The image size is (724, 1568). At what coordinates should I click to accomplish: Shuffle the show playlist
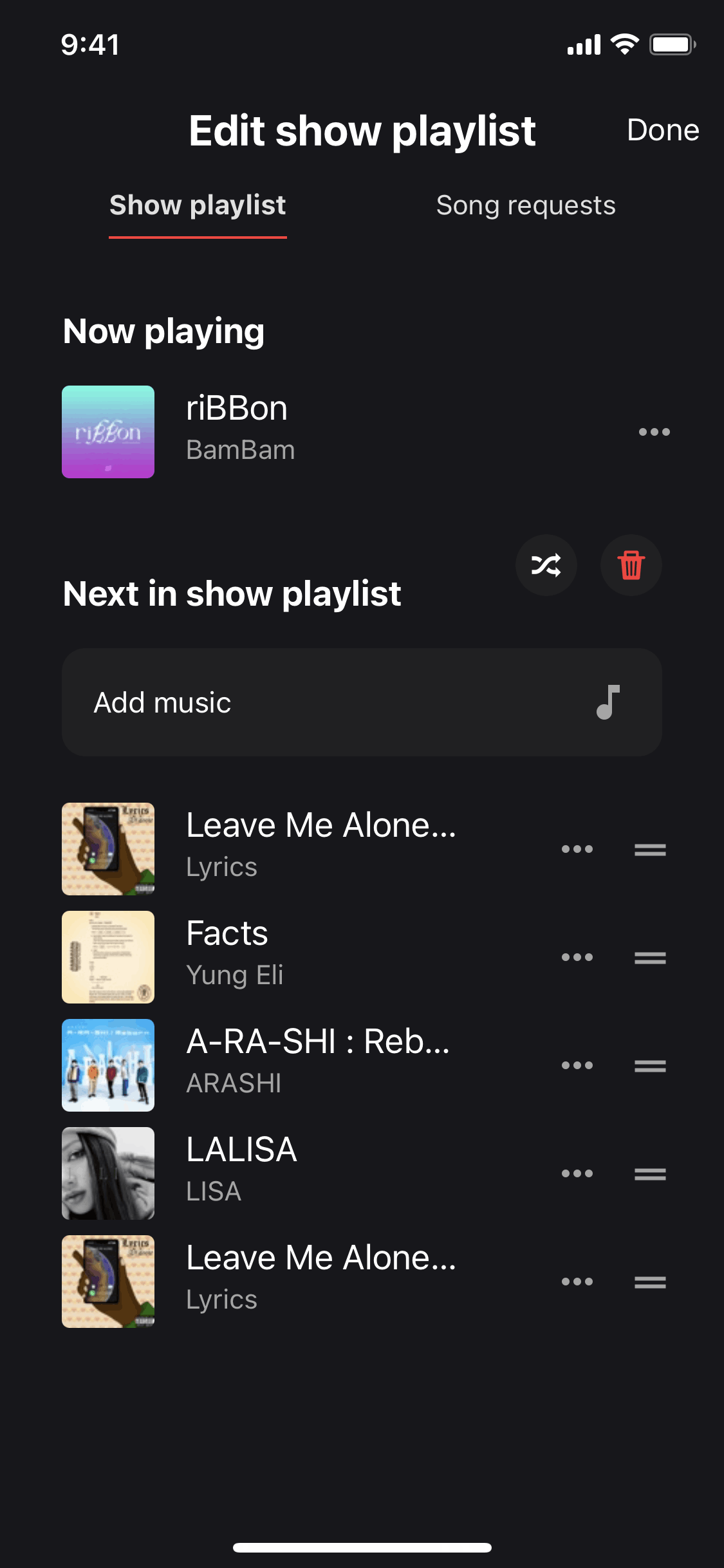(x=546, y=565)
